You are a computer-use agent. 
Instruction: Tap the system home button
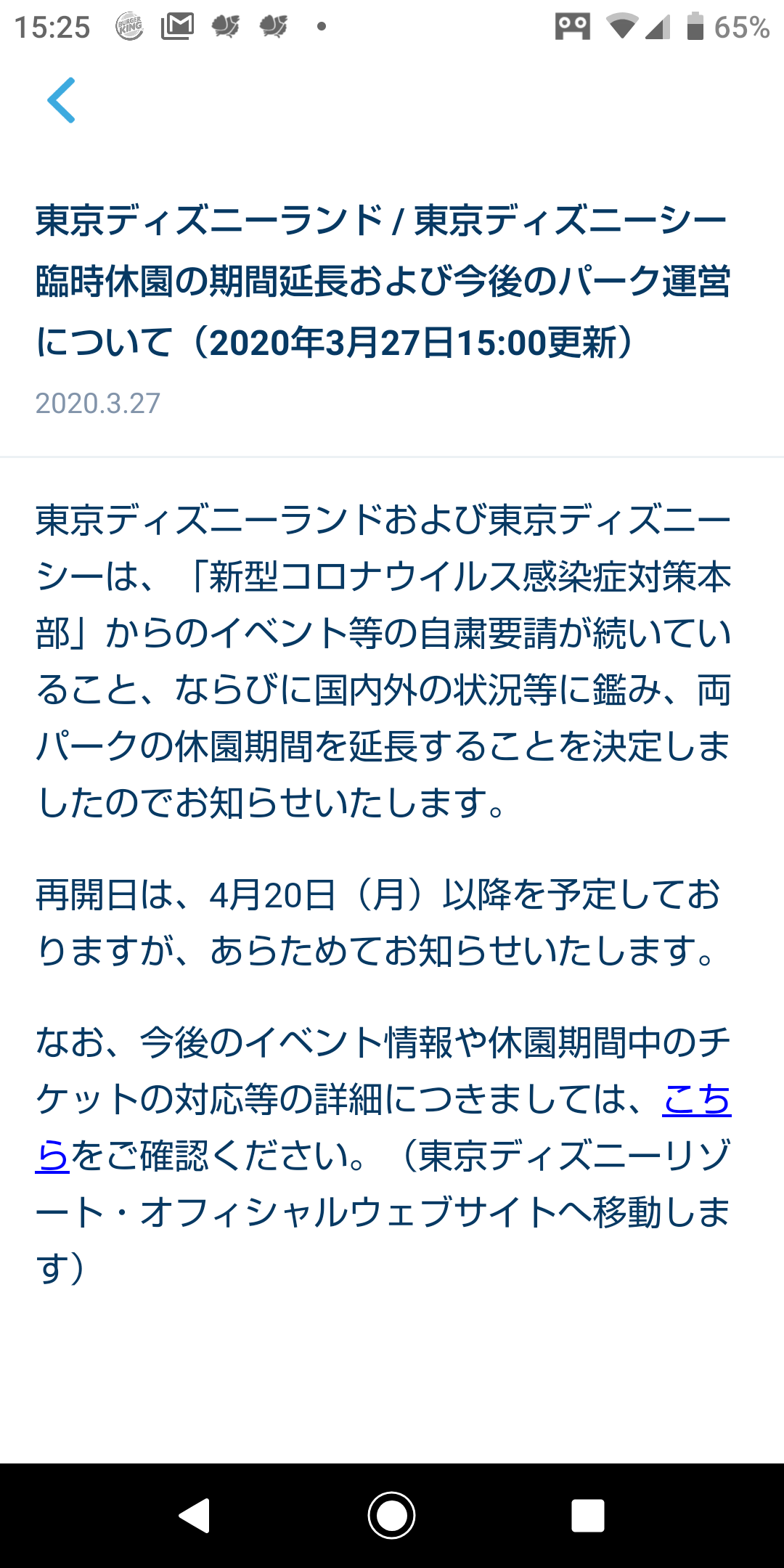pos(392,1515)
